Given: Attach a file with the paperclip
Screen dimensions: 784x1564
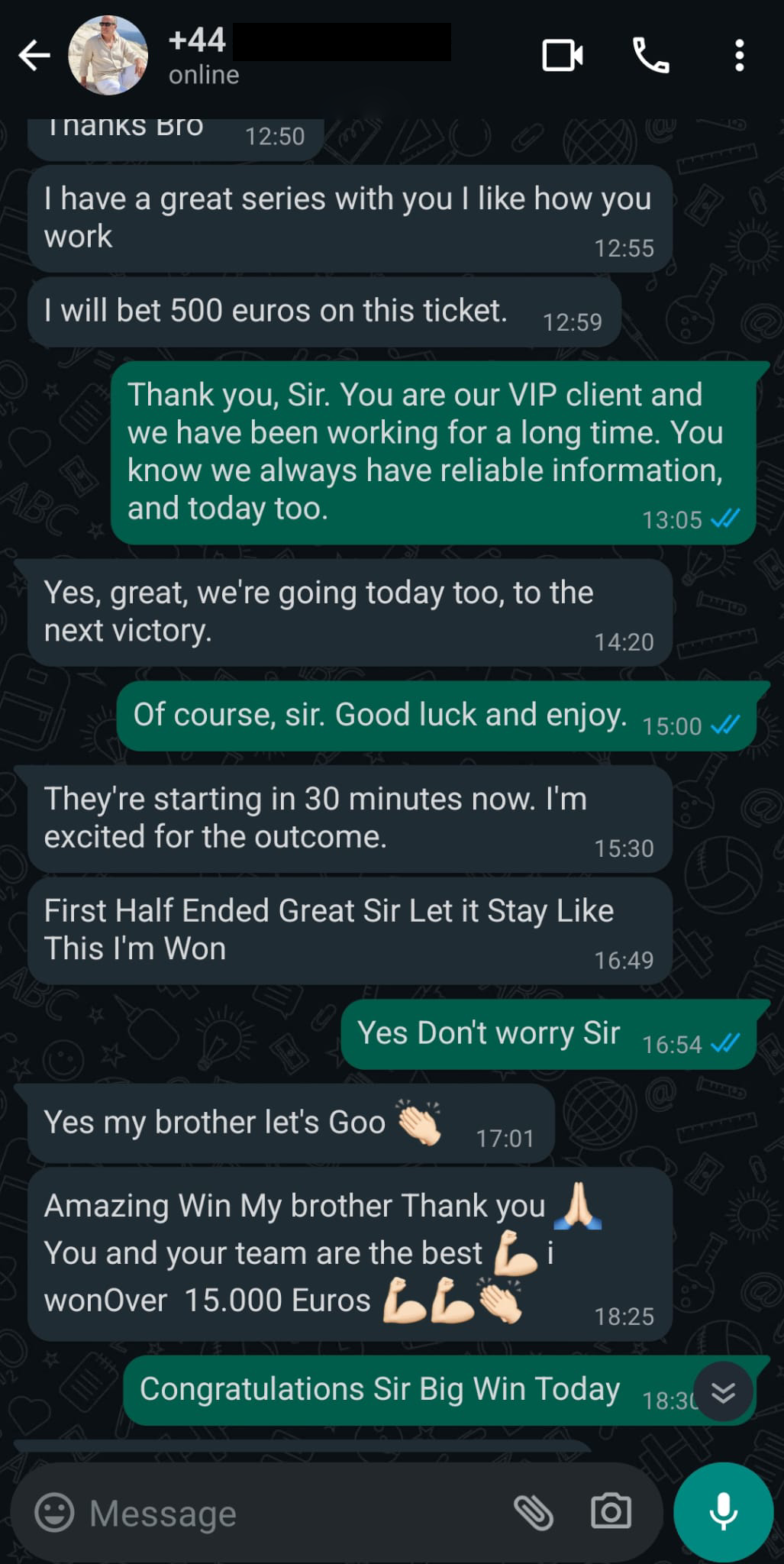Looking at the screenshot, I should [x=534, y=1513].
